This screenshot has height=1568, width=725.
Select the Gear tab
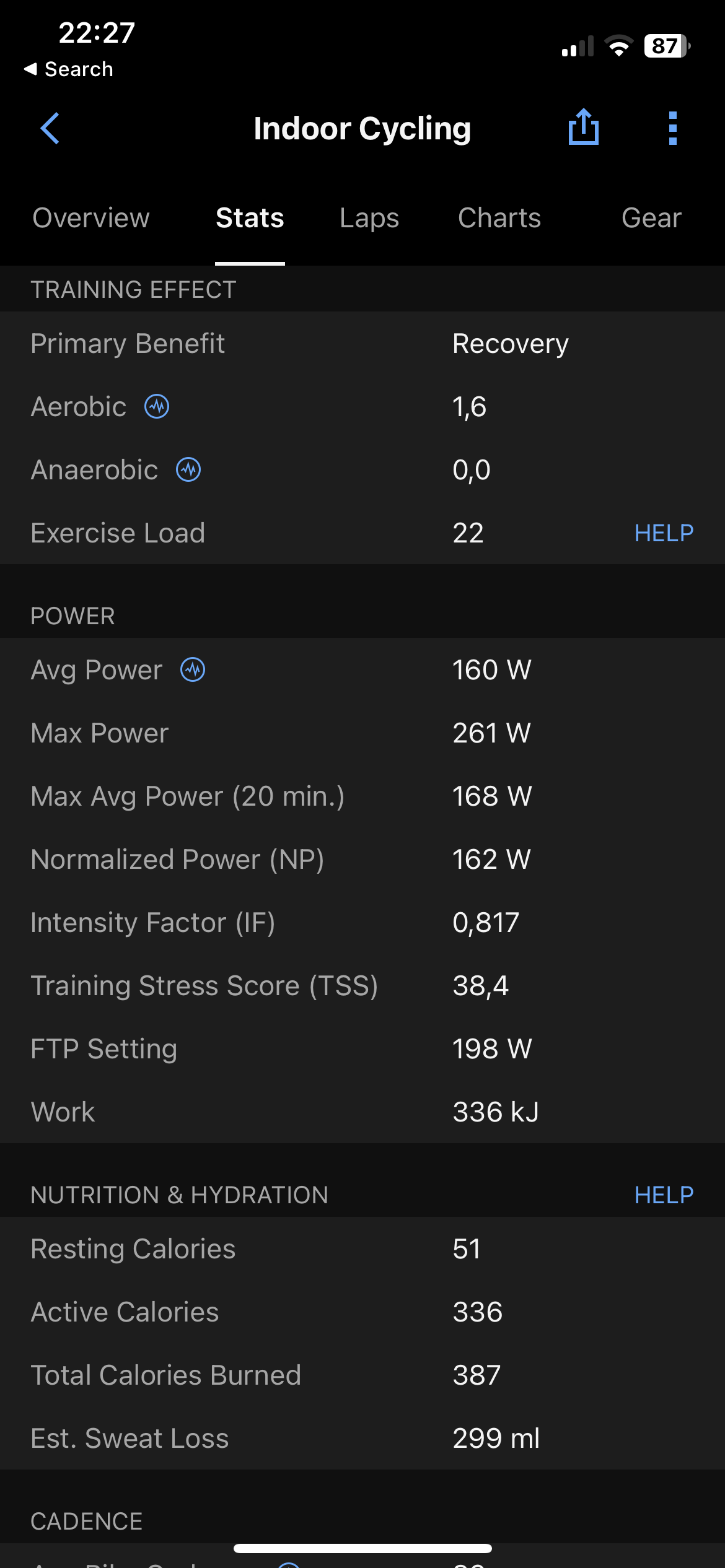[651, 218]
